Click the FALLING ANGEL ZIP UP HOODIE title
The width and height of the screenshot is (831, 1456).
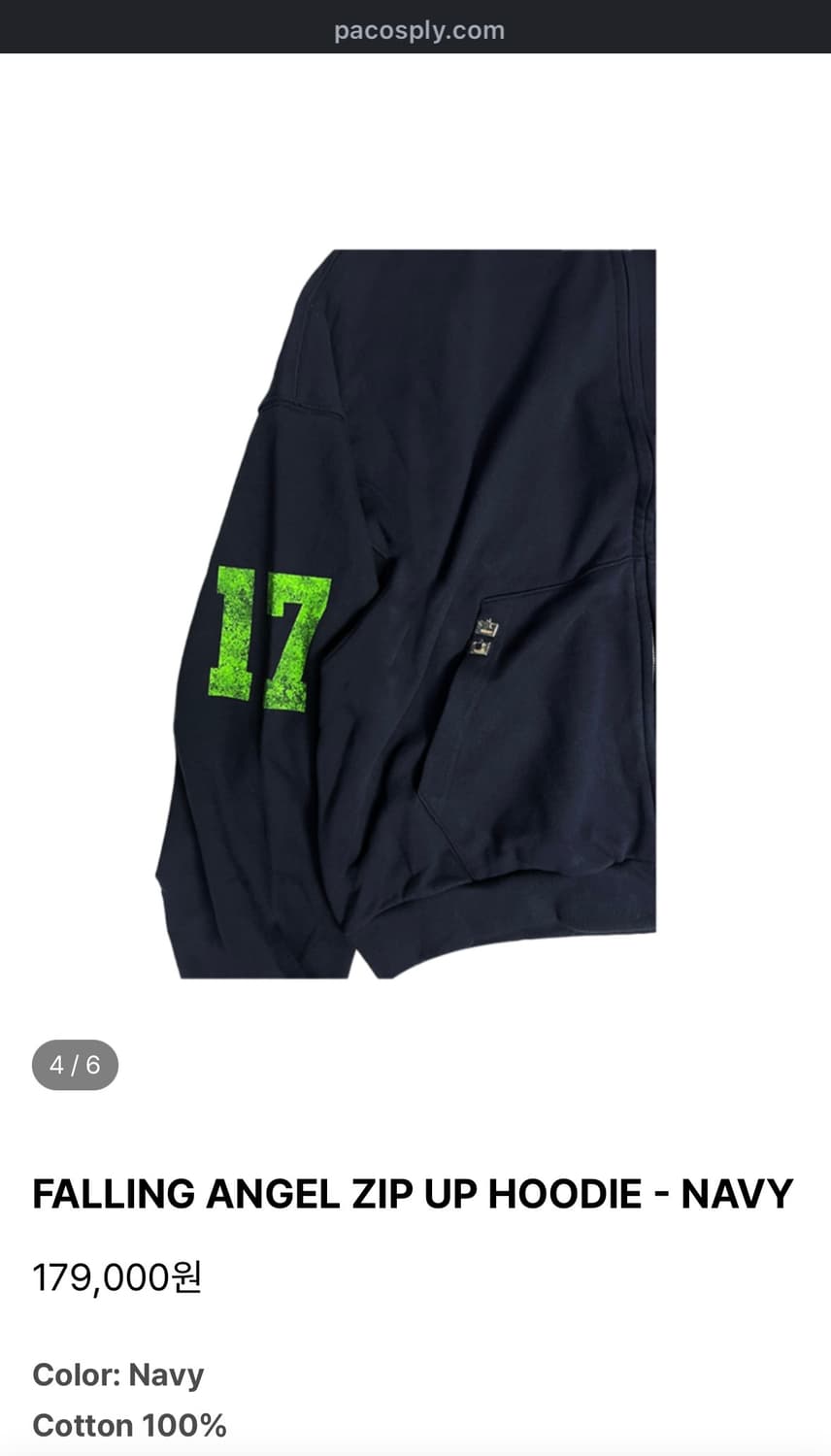(412, 1193)
